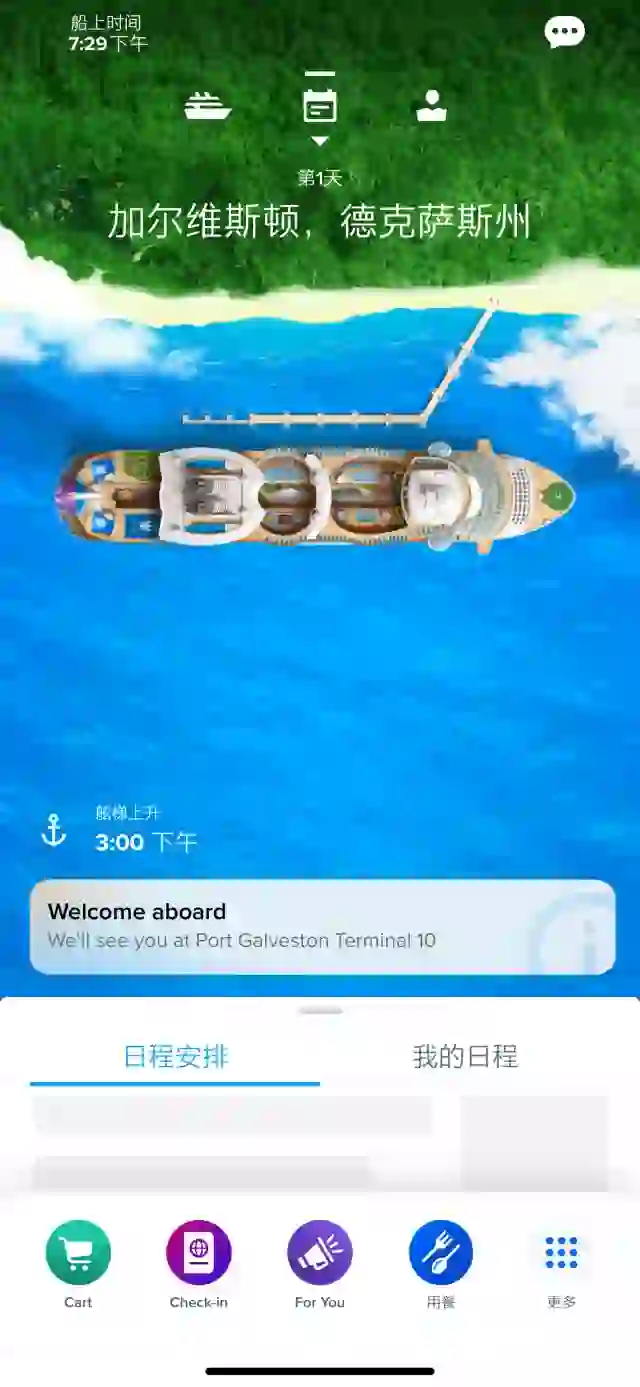Image resolution: width=640 pixels, height=1387 pixels.
Task: Select the calendar day view icon
Action: (x=320, y=104)
